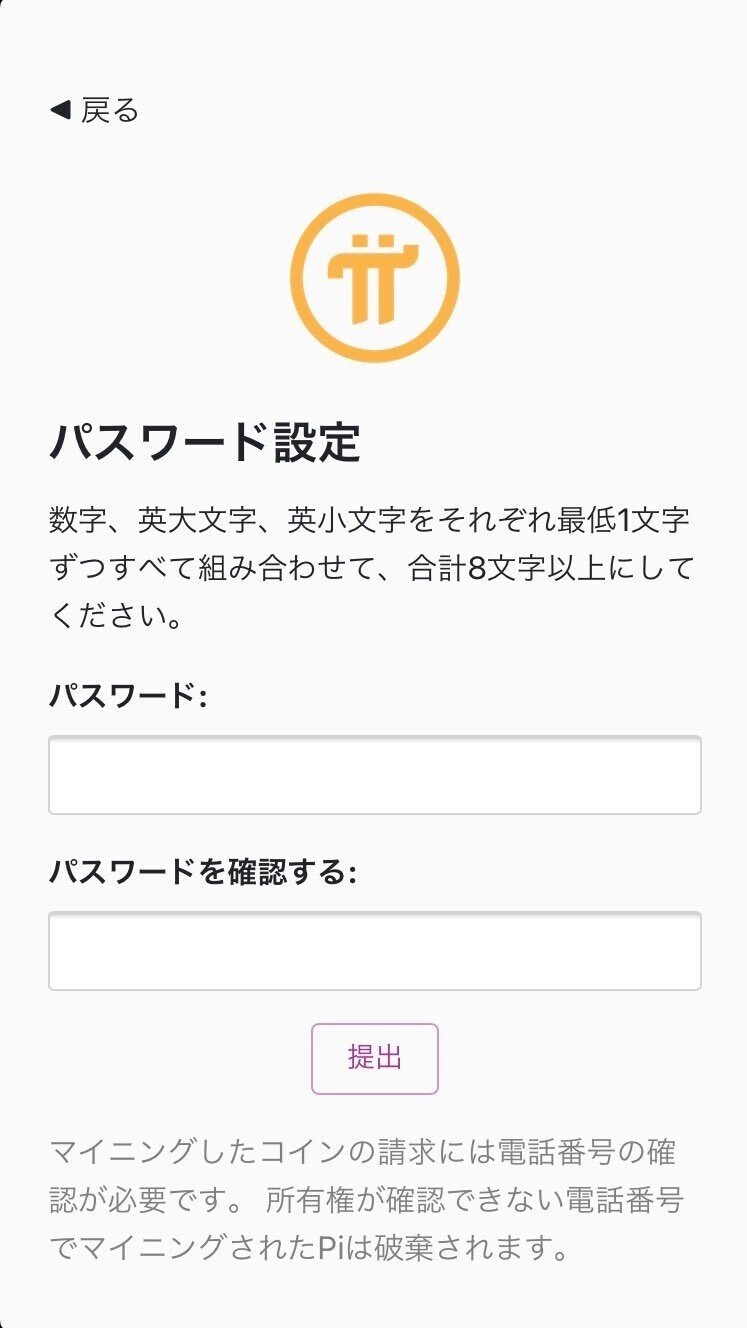The width and height of the screenshot is (747, 1328).
Task: Click the パスワードを確認する confirmation field
Action: 374,949
